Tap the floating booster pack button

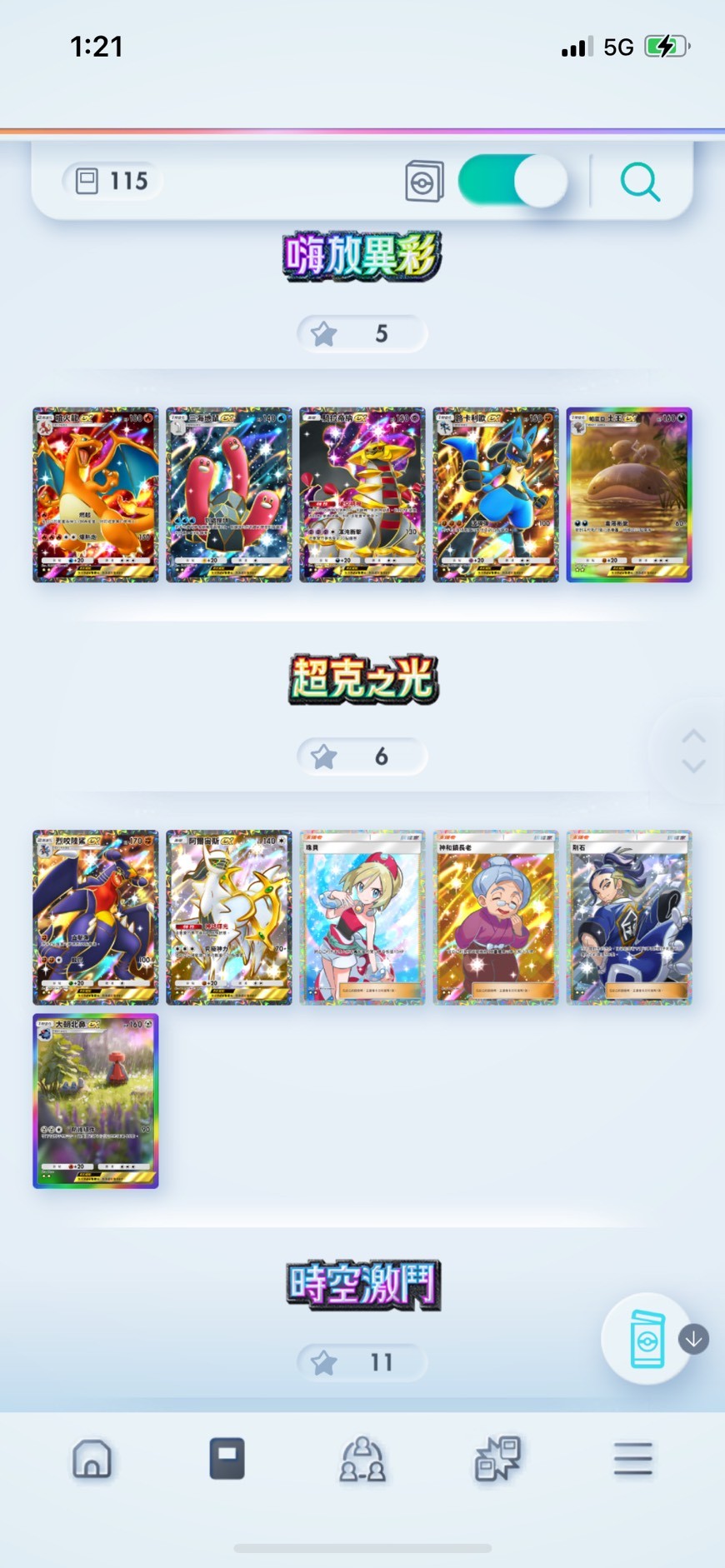646,1339
